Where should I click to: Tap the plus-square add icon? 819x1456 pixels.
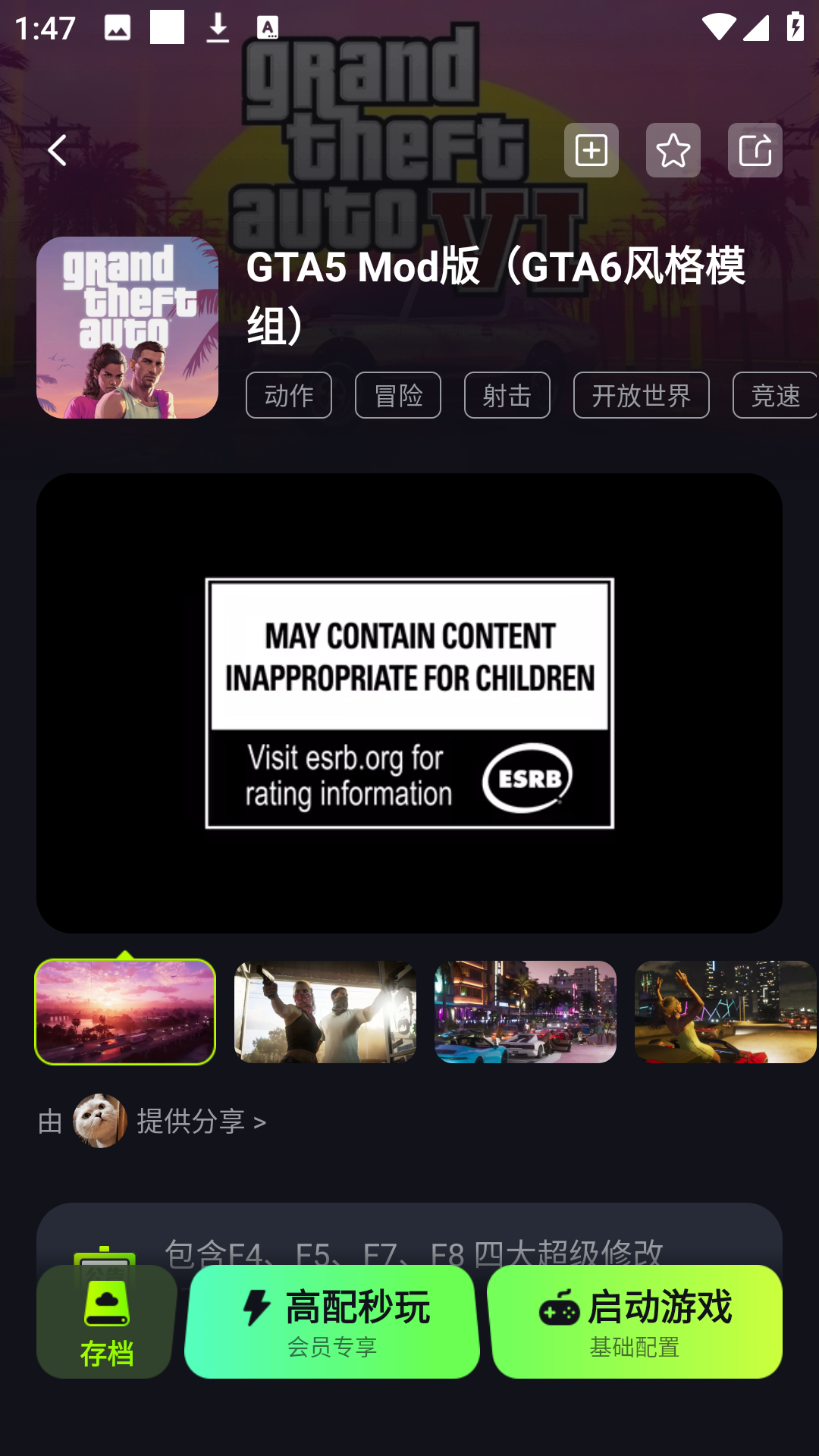(591, 150)
